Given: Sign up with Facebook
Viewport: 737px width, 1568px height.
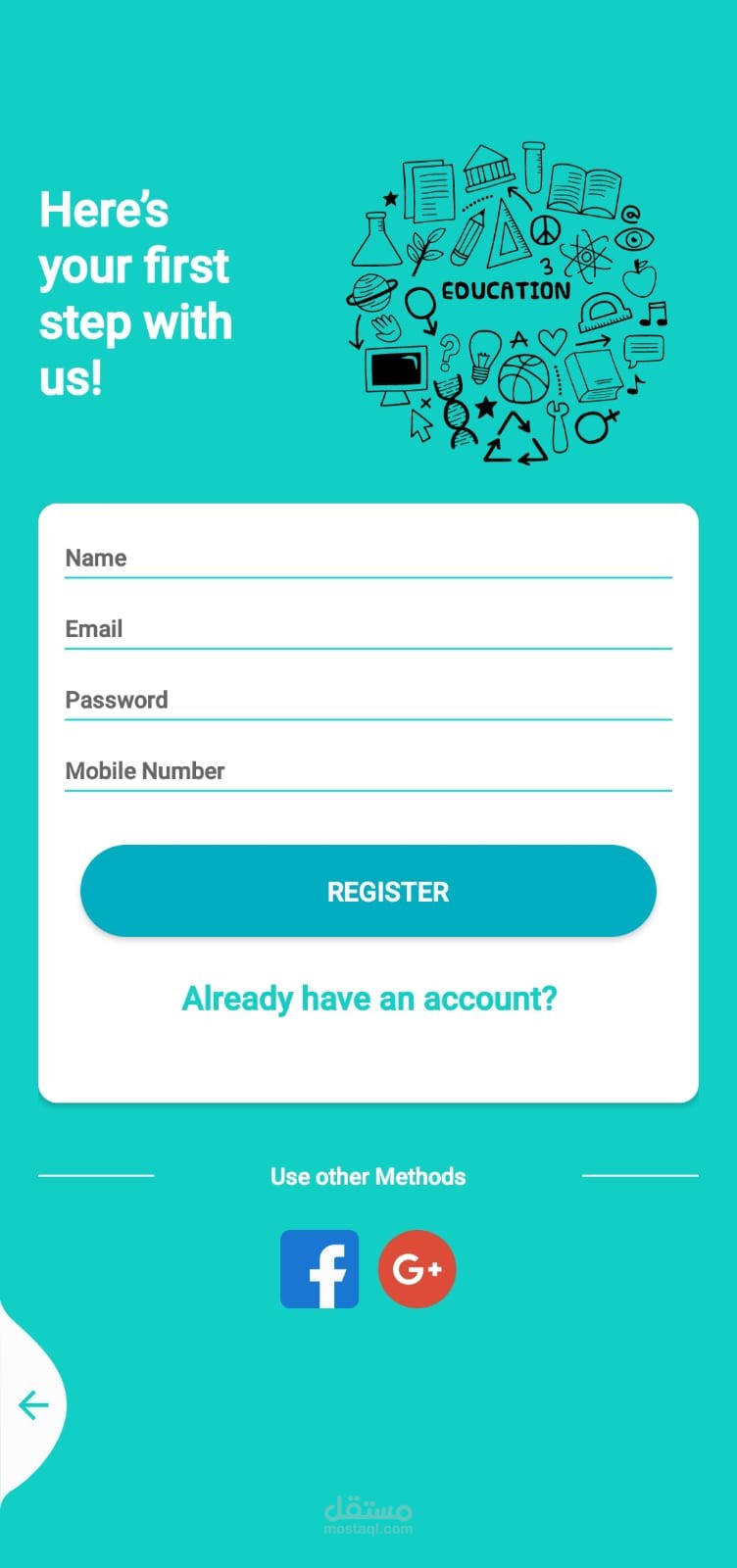Looking at the screenshot, I should [319, 1269].
